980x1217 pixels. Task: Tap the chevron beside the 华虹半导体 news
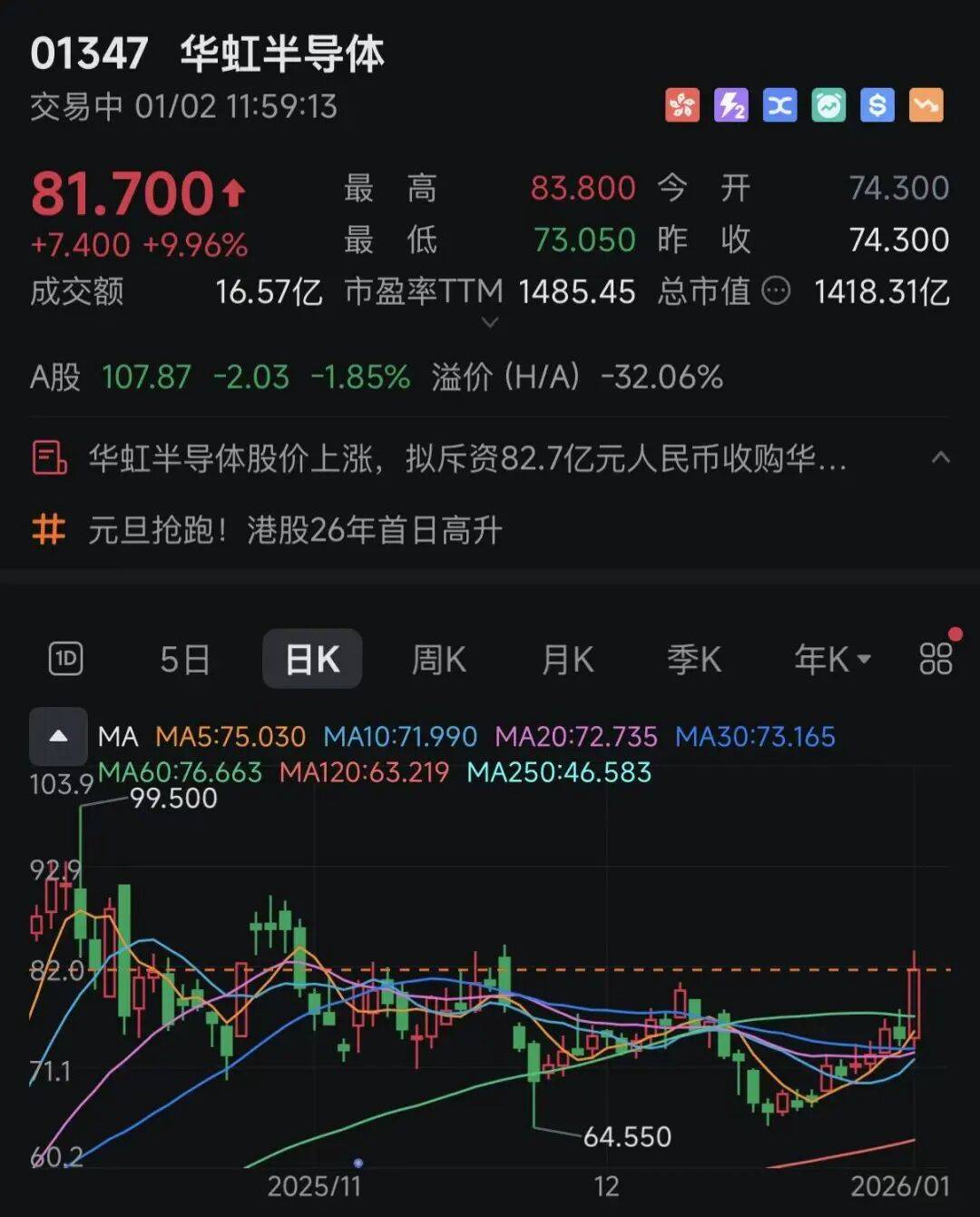point(941,457)
